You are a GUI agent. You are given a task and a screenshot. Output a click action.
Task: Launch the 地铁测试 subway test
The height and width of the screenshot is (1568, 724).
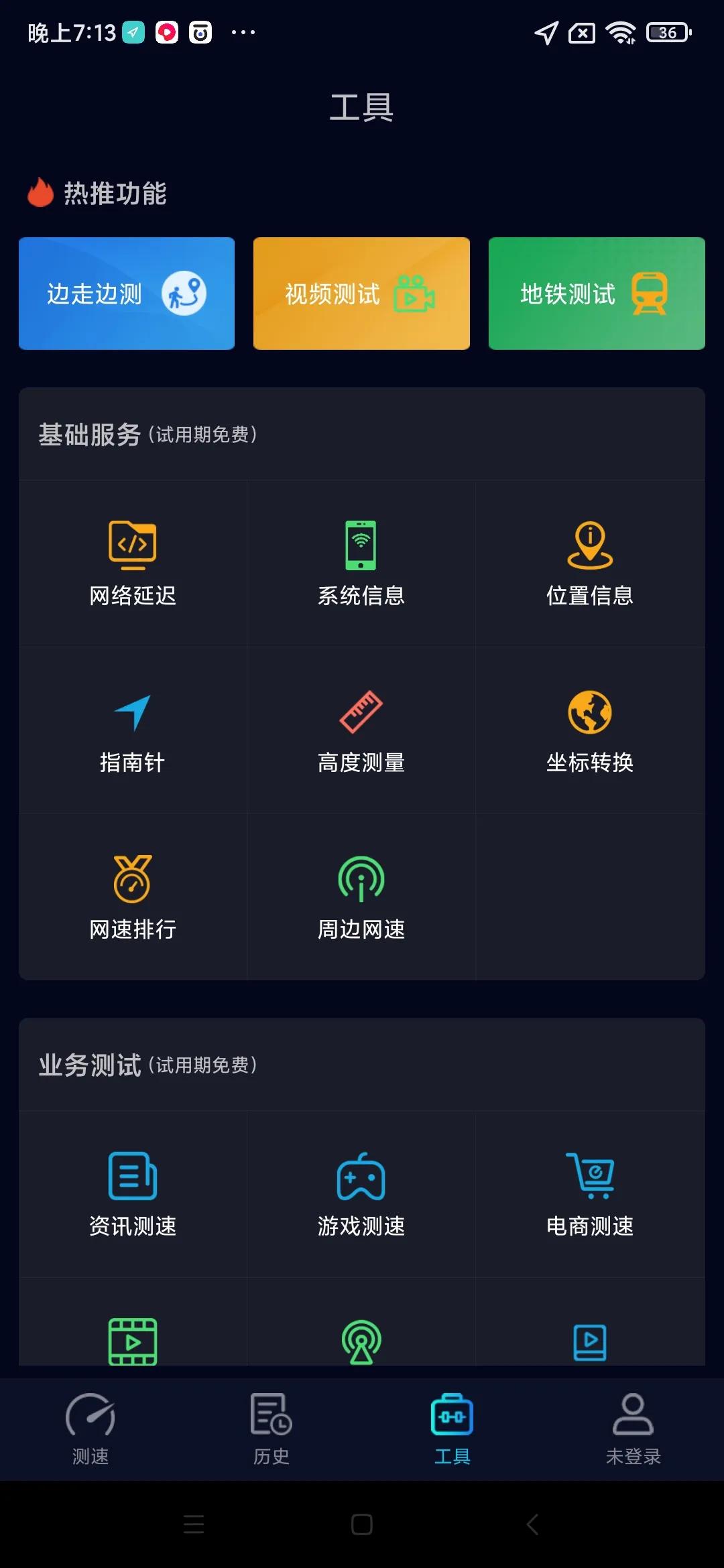[597, 293]
